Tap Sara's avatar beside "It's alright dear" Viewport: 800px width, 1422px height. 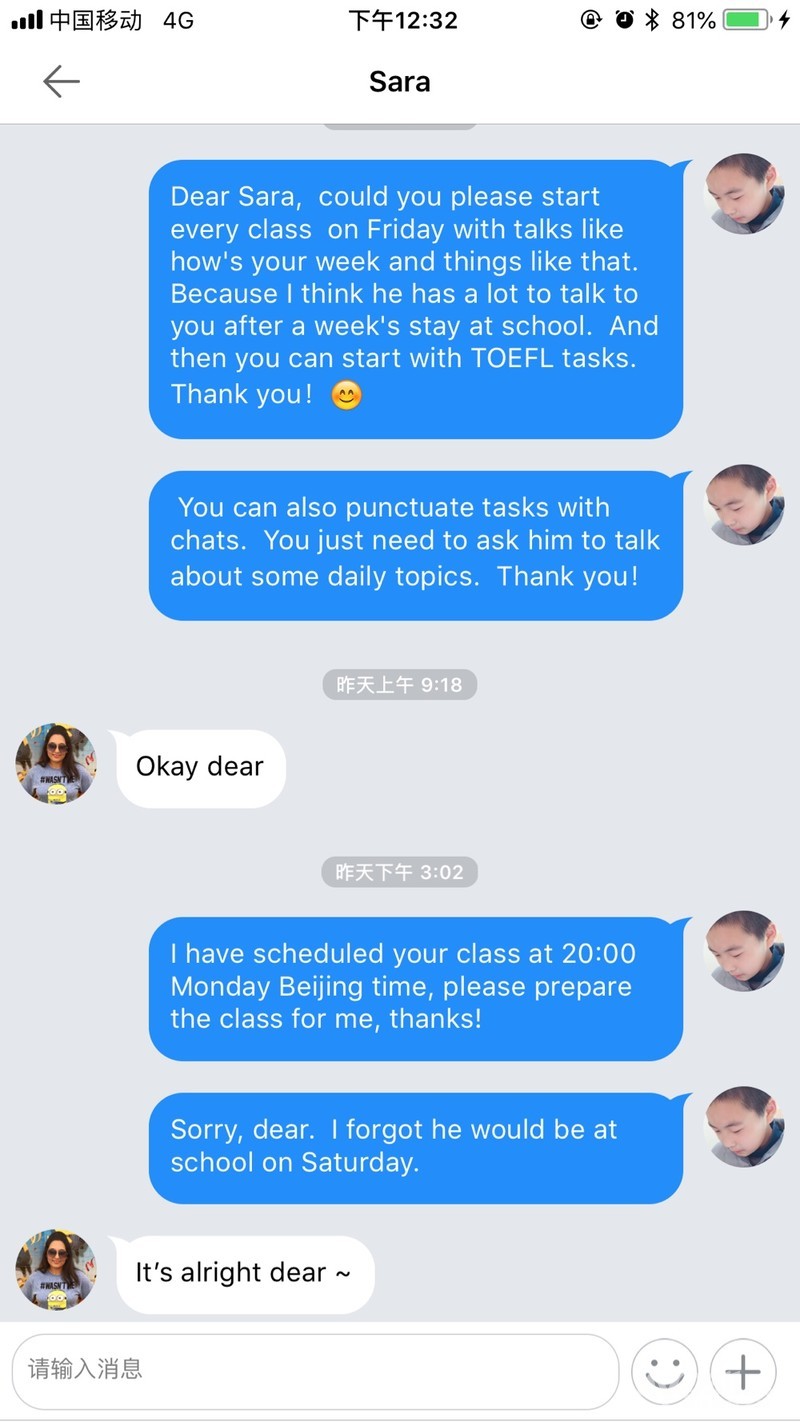[x=56, y=1270]
